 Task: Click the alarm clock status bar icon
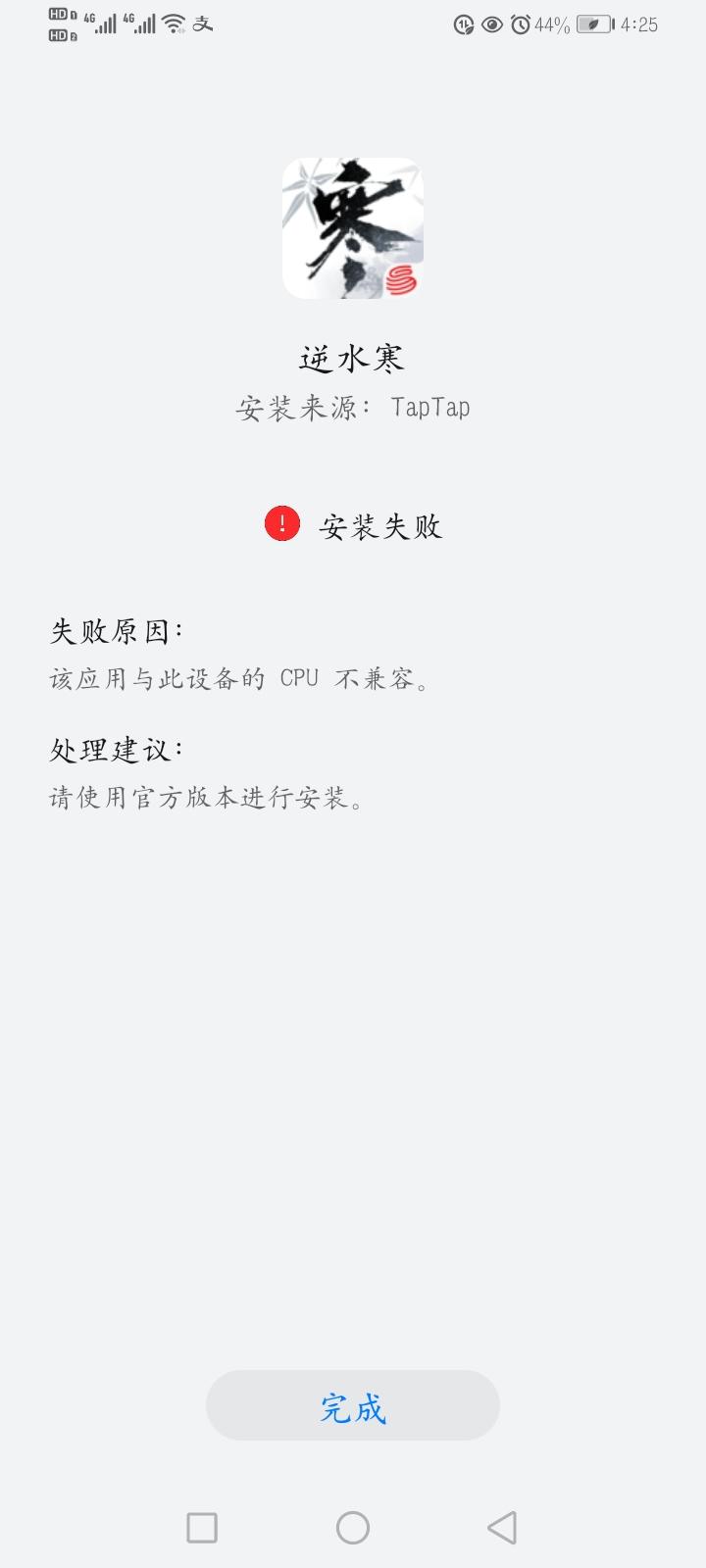click(x=518, y=24)
